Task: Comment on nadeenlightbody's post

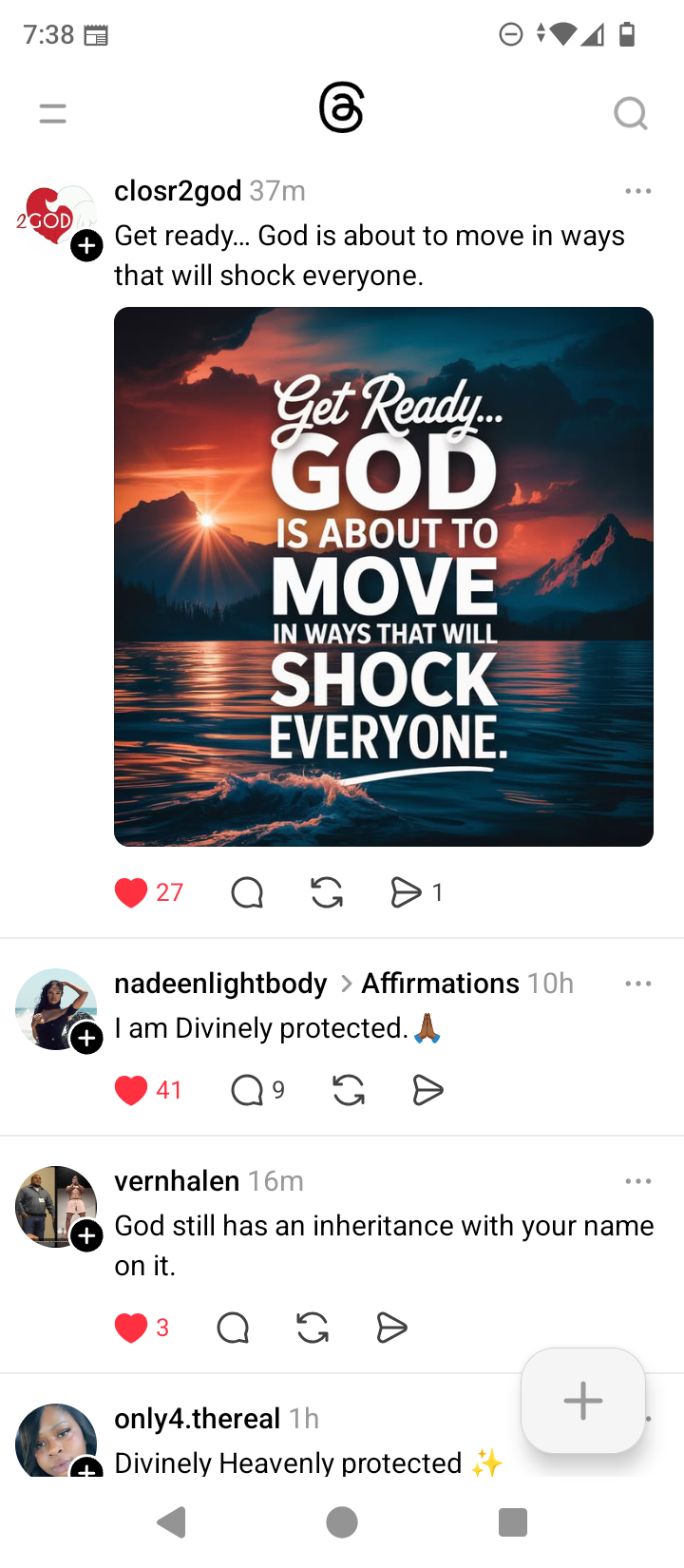Action: pos(247,1090)
